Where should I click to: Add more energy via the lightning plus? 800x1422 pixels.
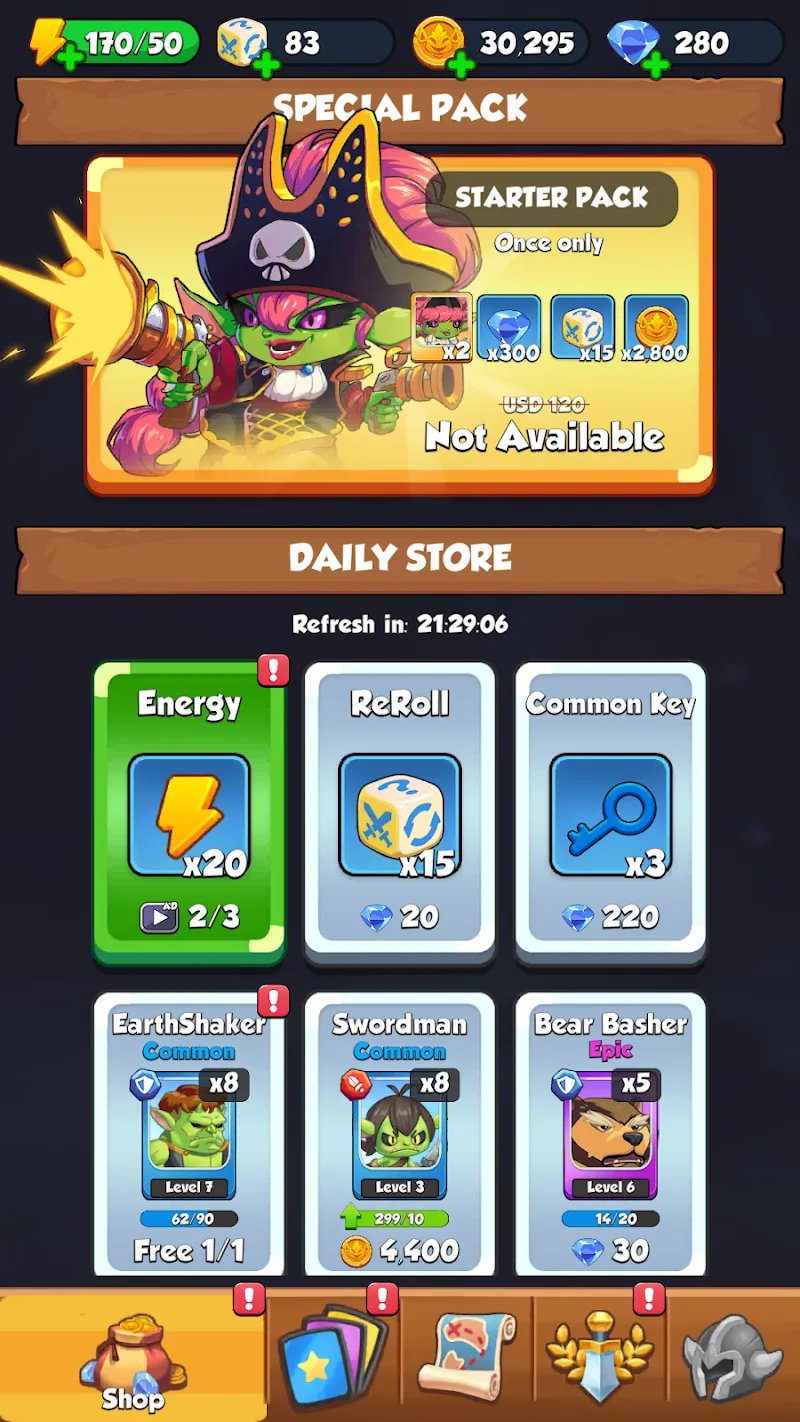(x=70, y=57)
